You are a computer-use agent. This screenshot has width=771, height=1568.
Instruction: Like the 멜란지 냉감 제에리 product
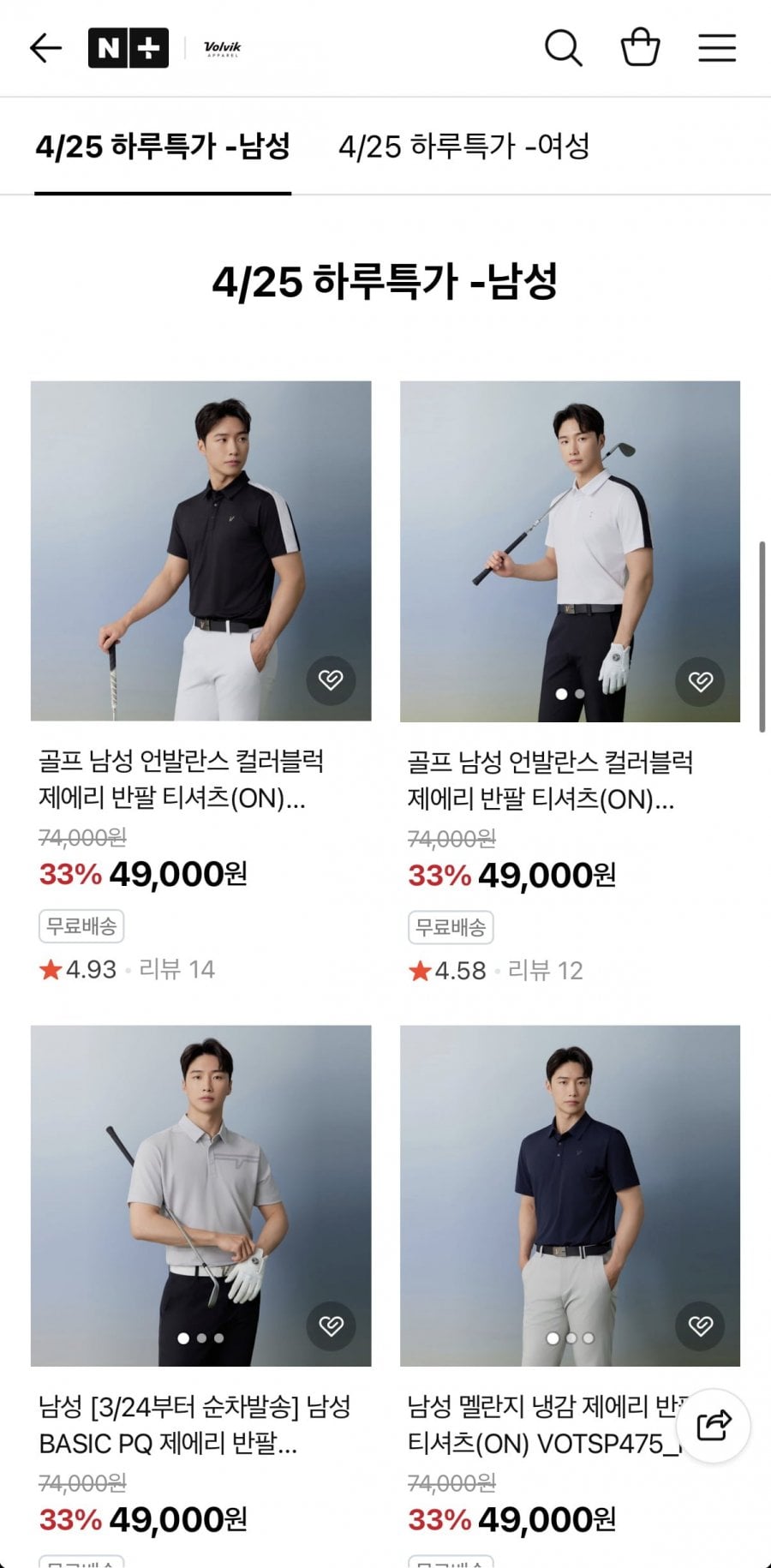[x=701, y=1326]
